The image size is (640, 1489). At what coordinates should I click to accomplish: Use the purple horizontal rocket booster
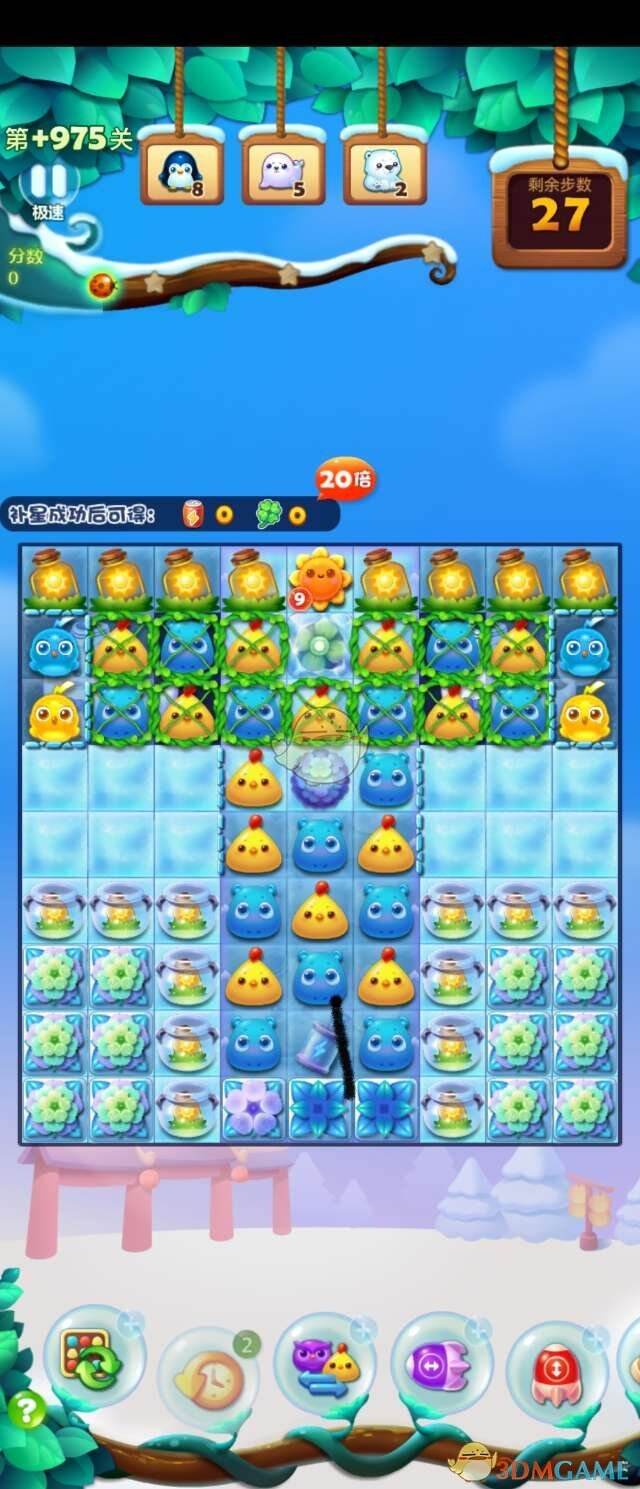[441, 1363]
